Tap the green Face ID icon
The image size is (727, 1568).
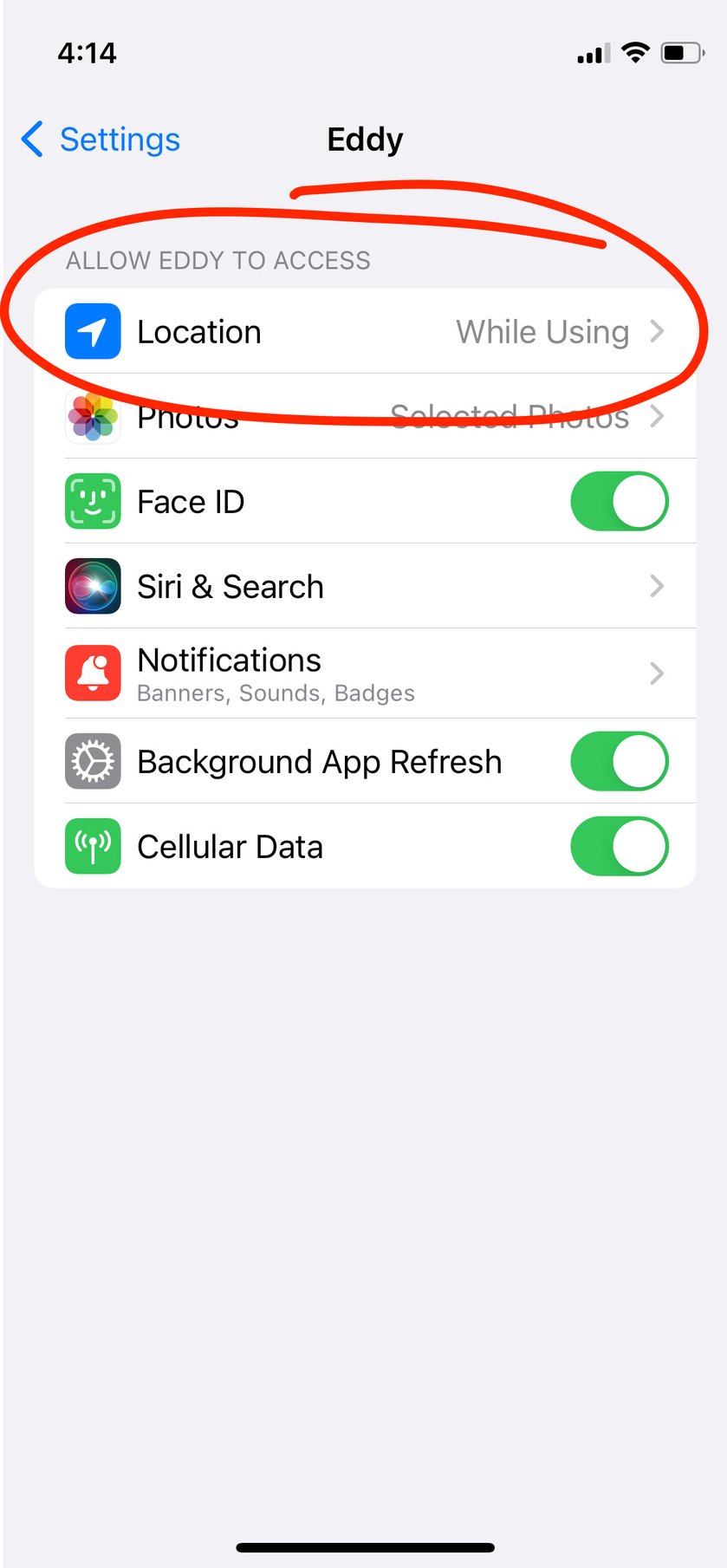click(x=92, y=501)
